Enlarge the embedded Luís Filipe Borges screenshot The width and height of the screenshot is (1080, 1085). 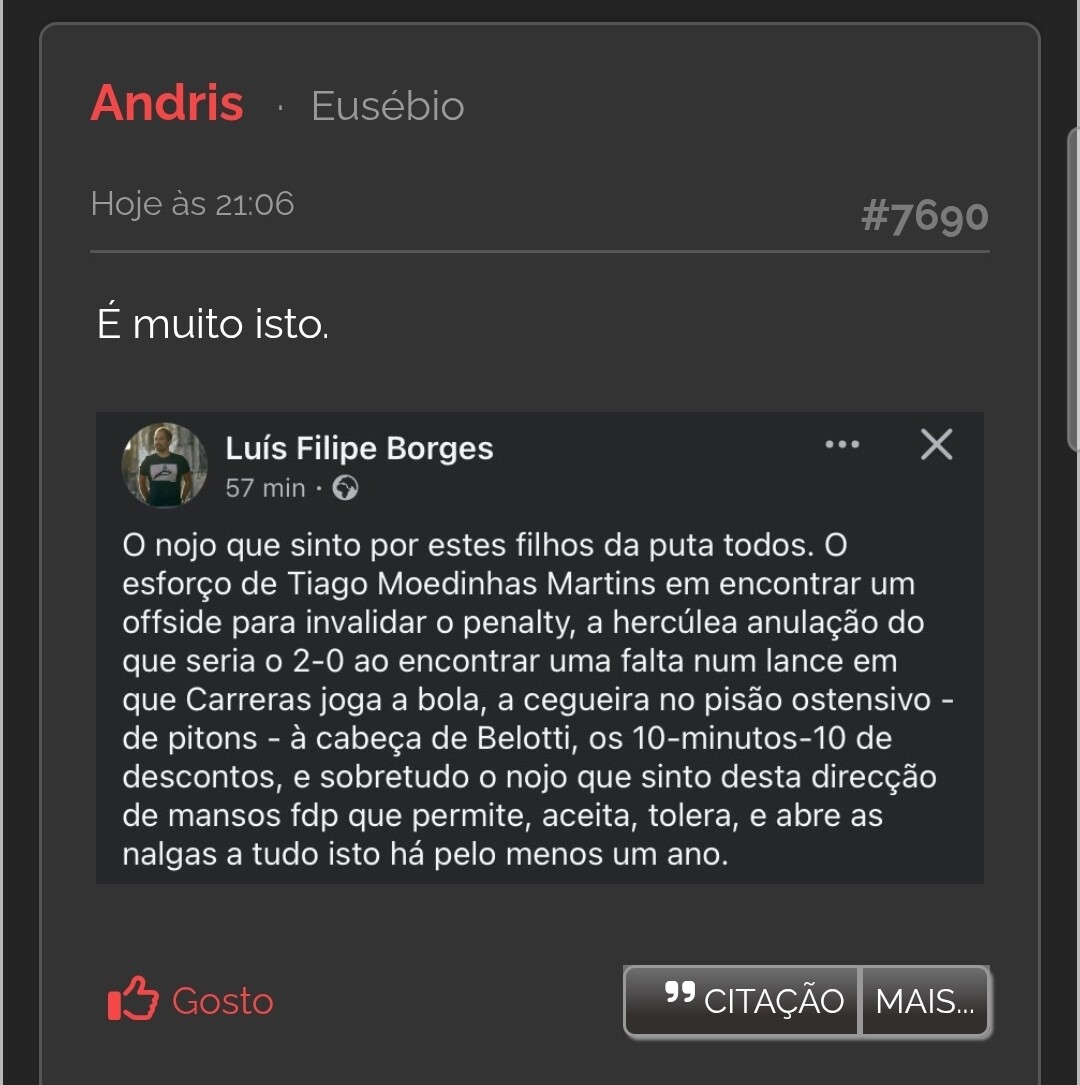click(x=539, y=648)
